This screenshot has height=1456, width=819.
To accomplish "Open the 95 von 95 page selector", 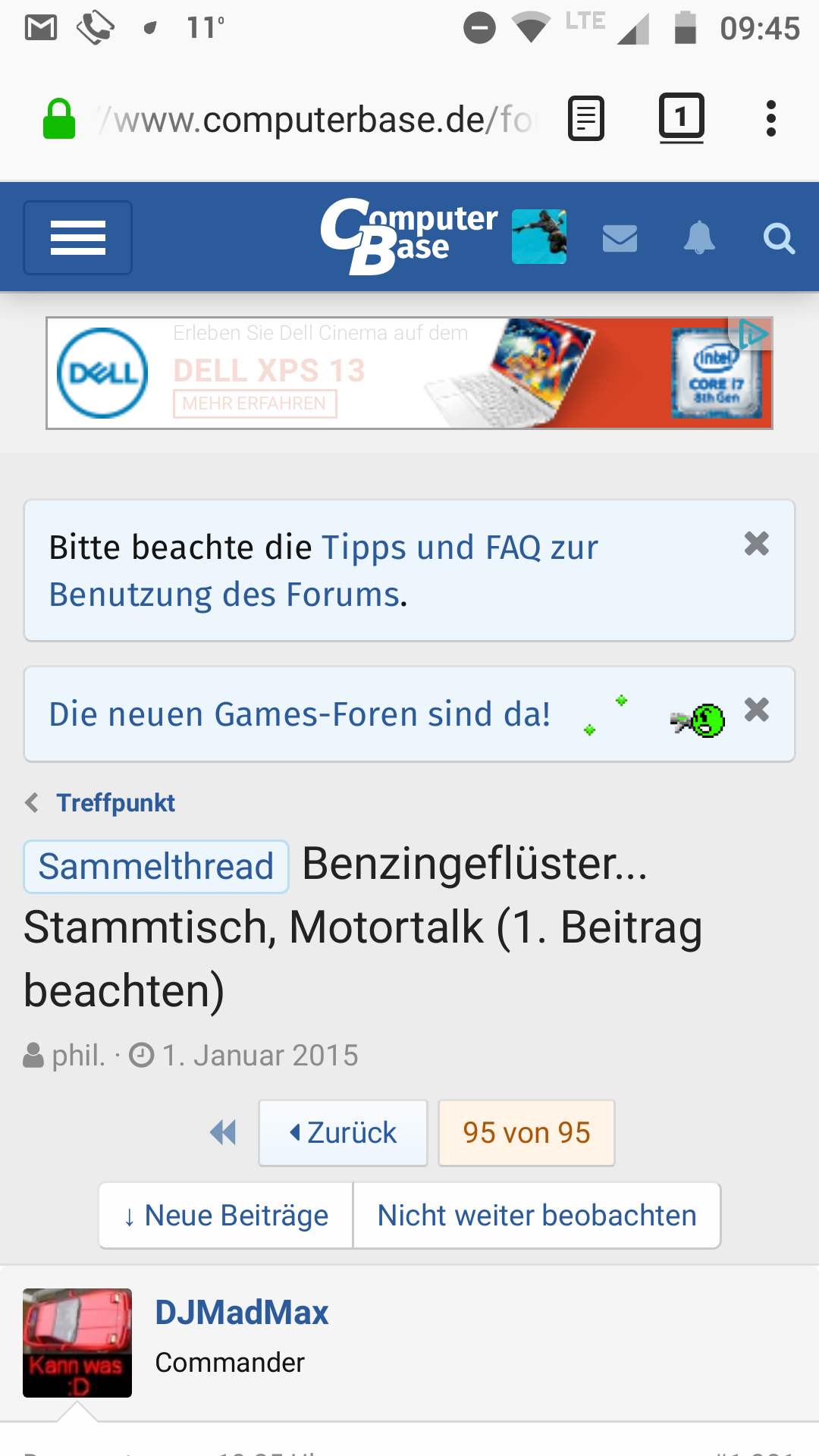I will (x=526, y=1133).
